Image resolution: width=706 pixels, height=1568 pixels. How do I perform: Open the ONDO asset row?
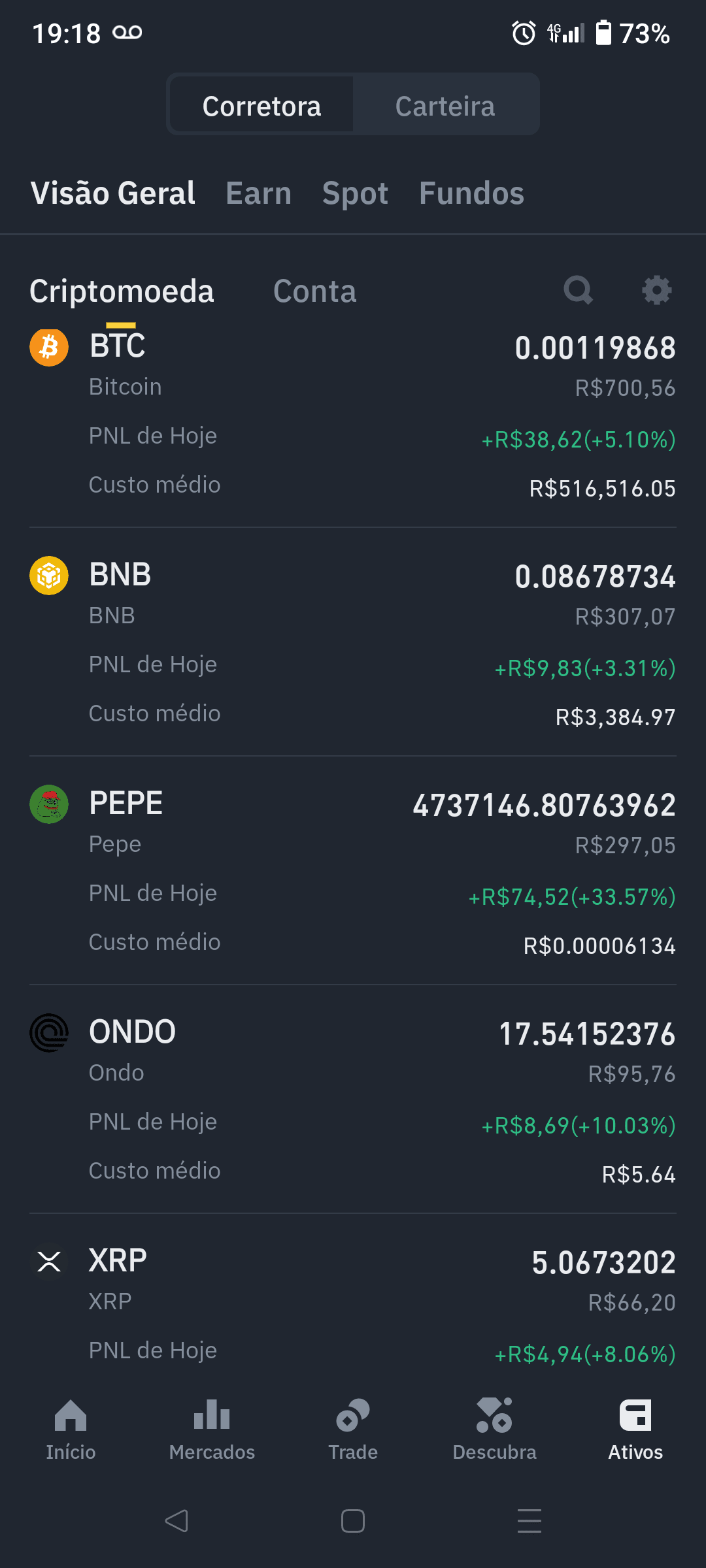(353, 1100)
